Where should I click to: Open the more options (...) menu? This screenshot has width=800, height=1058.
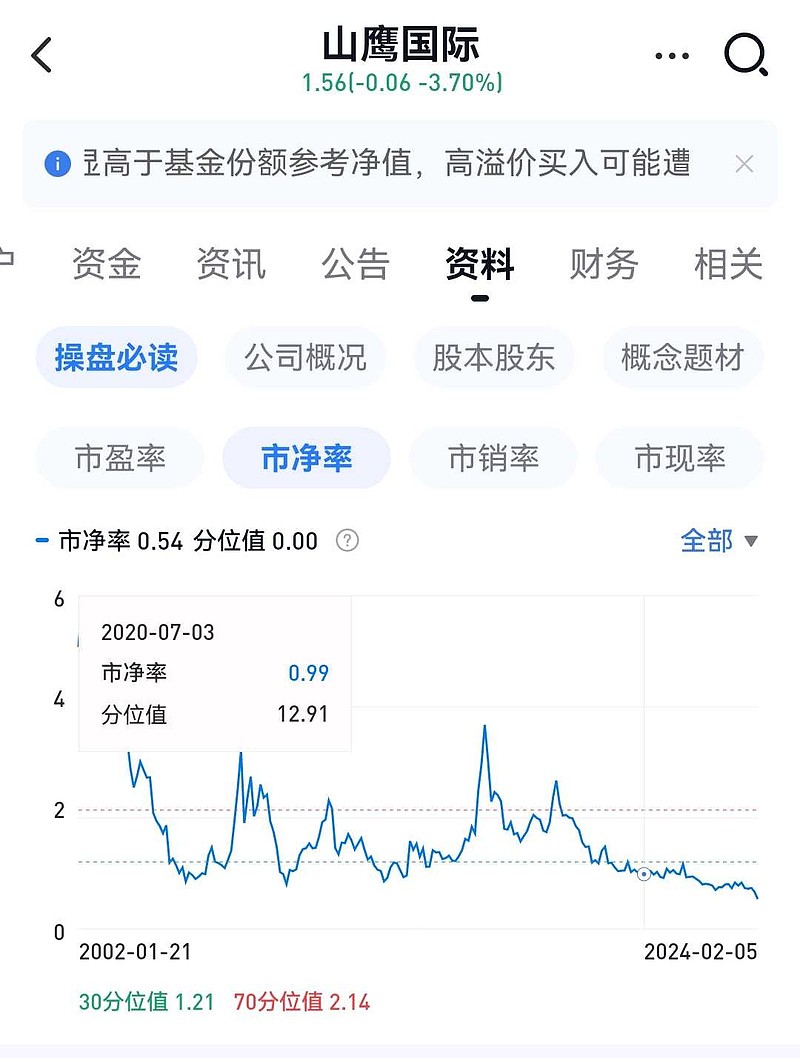pos(672,55)
